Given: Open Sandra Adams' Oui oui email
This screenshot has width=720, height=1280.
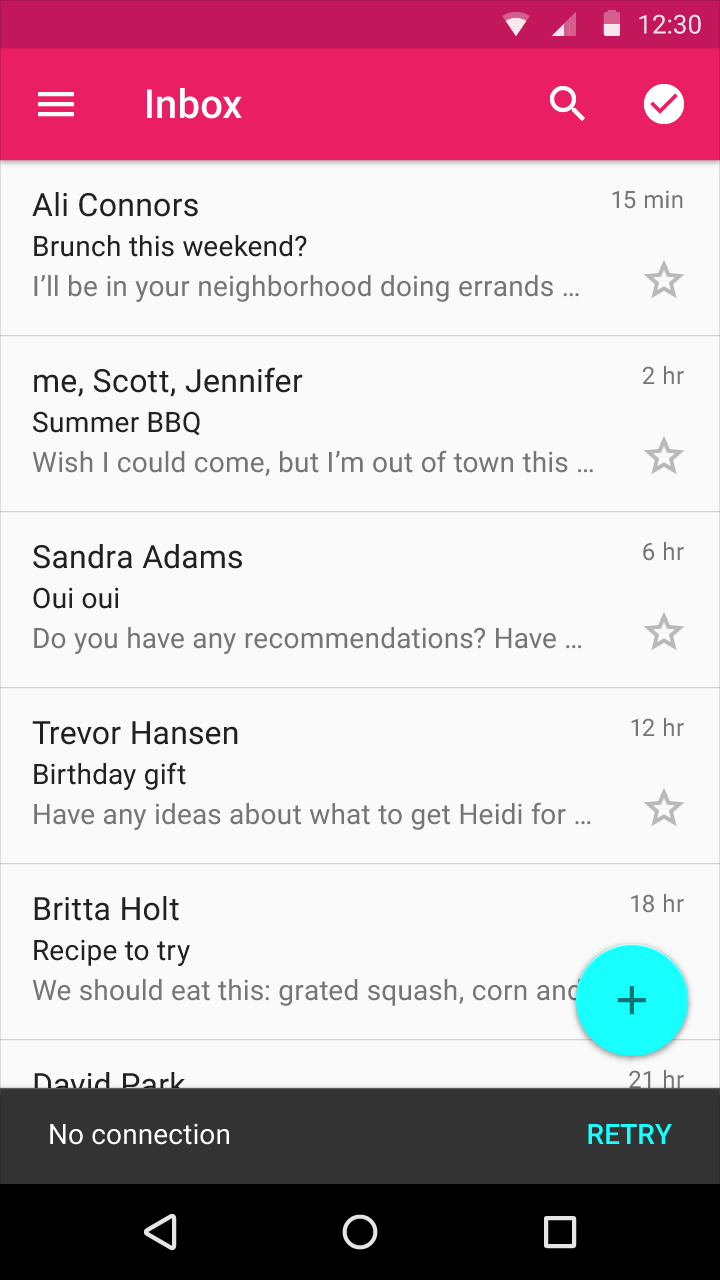Looking at the screenshot, I should (x=300, y=599).
